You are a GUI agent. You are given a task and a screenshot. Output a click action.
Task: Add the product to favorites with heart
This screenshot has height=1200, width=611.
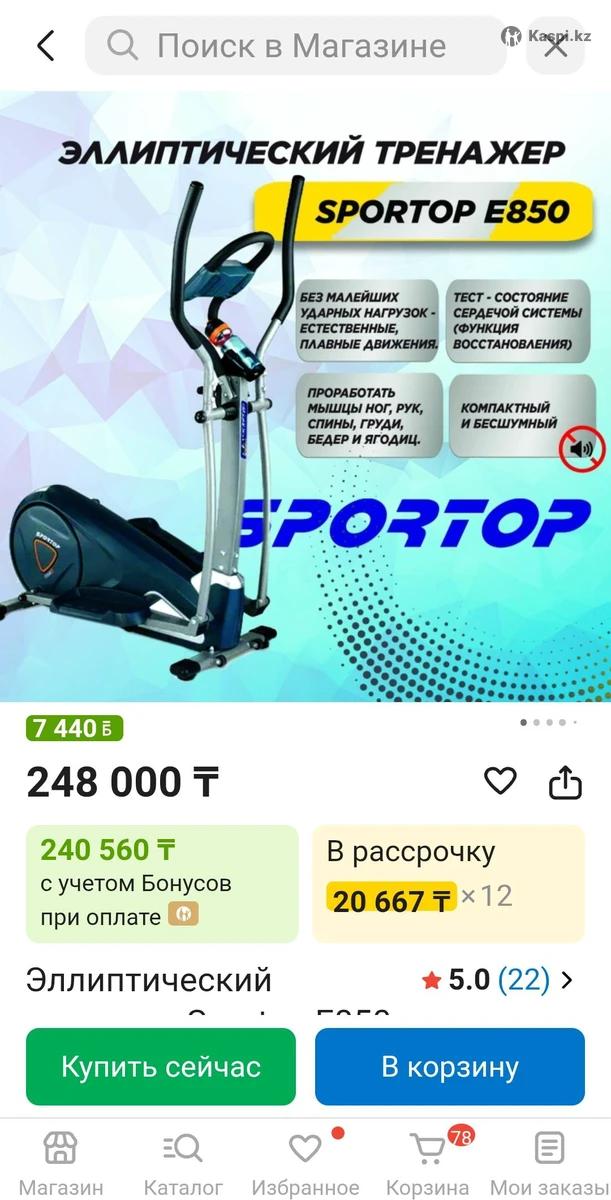500,781
